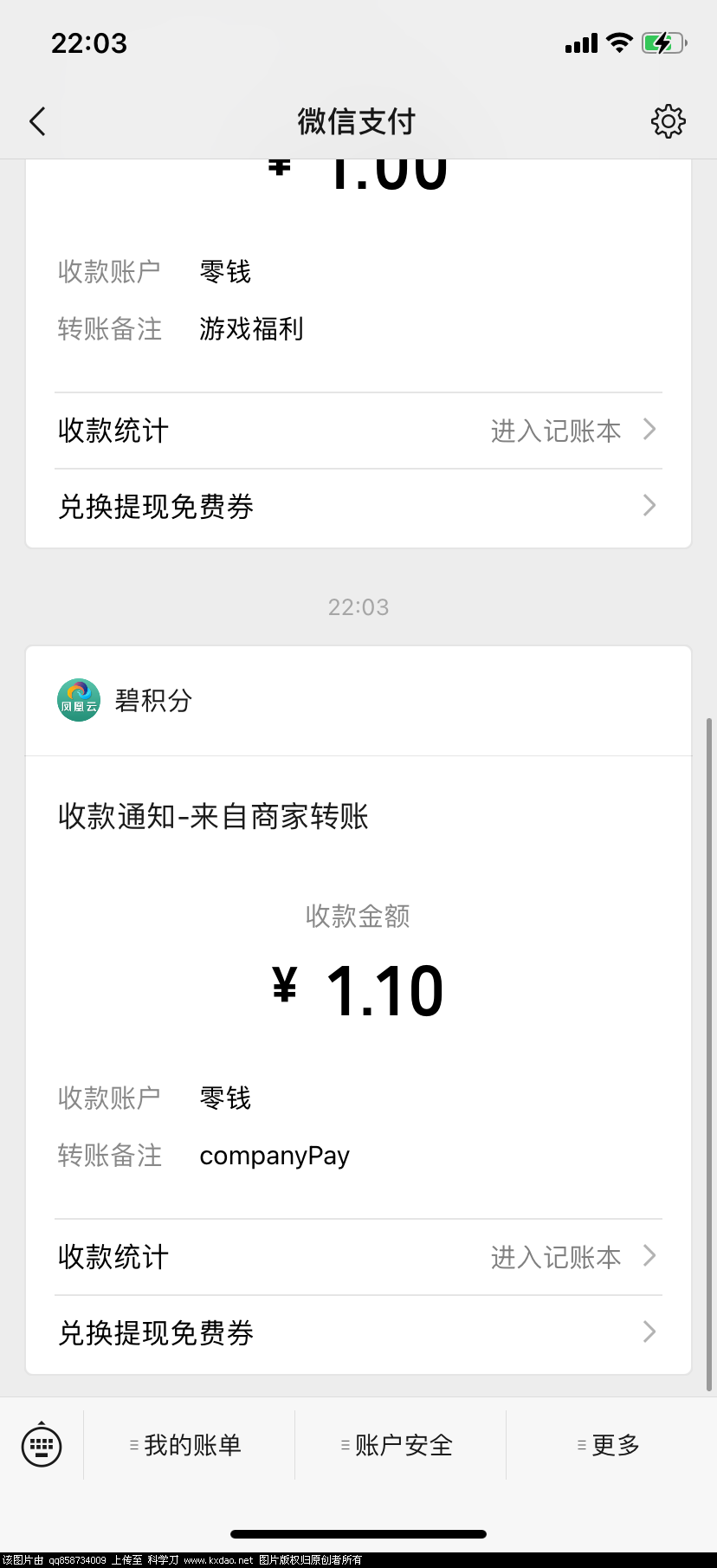Image resolution: width=717 pixels, height=1568 pixels.
Task: Open the settings gear icon
Action: pyautogui.click(x=668, y=122)
